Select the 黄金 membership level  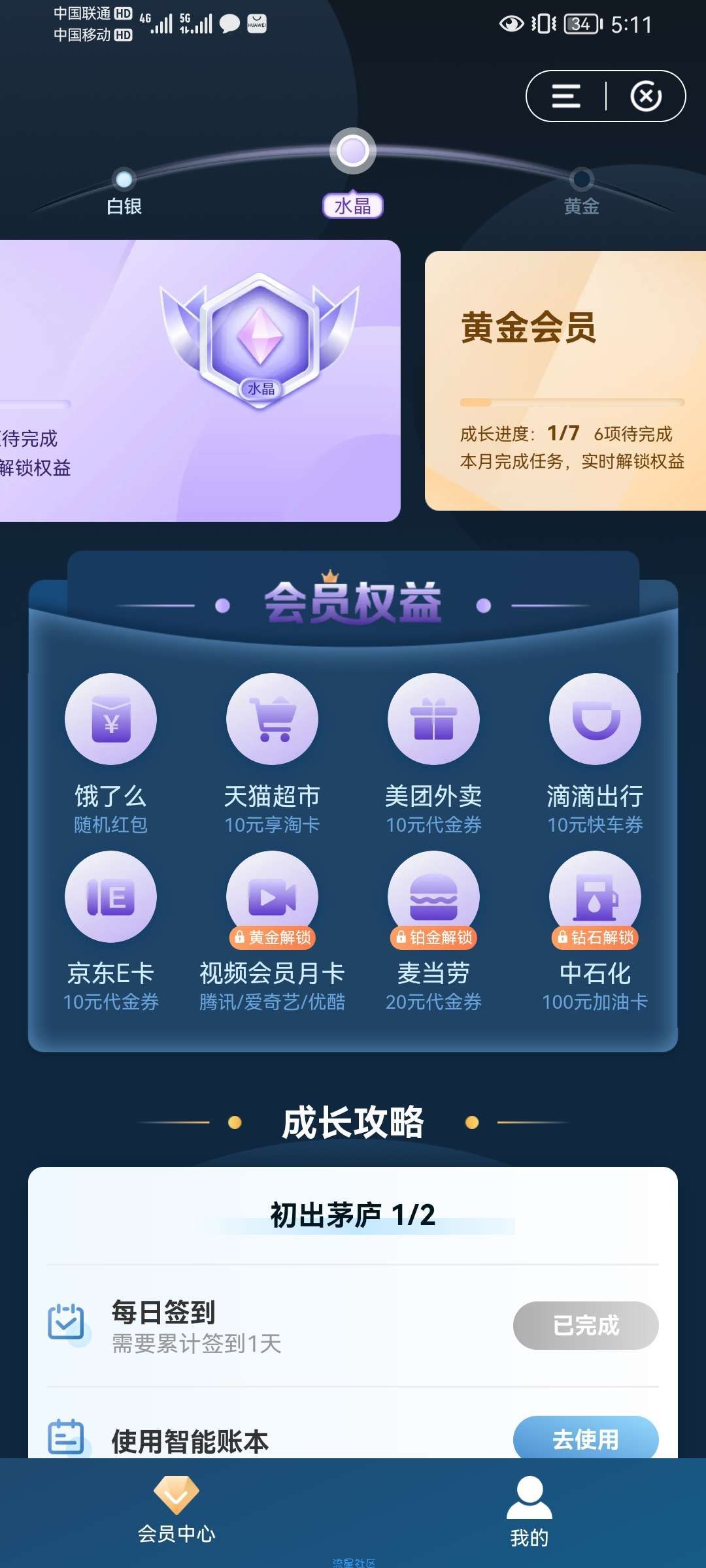point(581,193)
